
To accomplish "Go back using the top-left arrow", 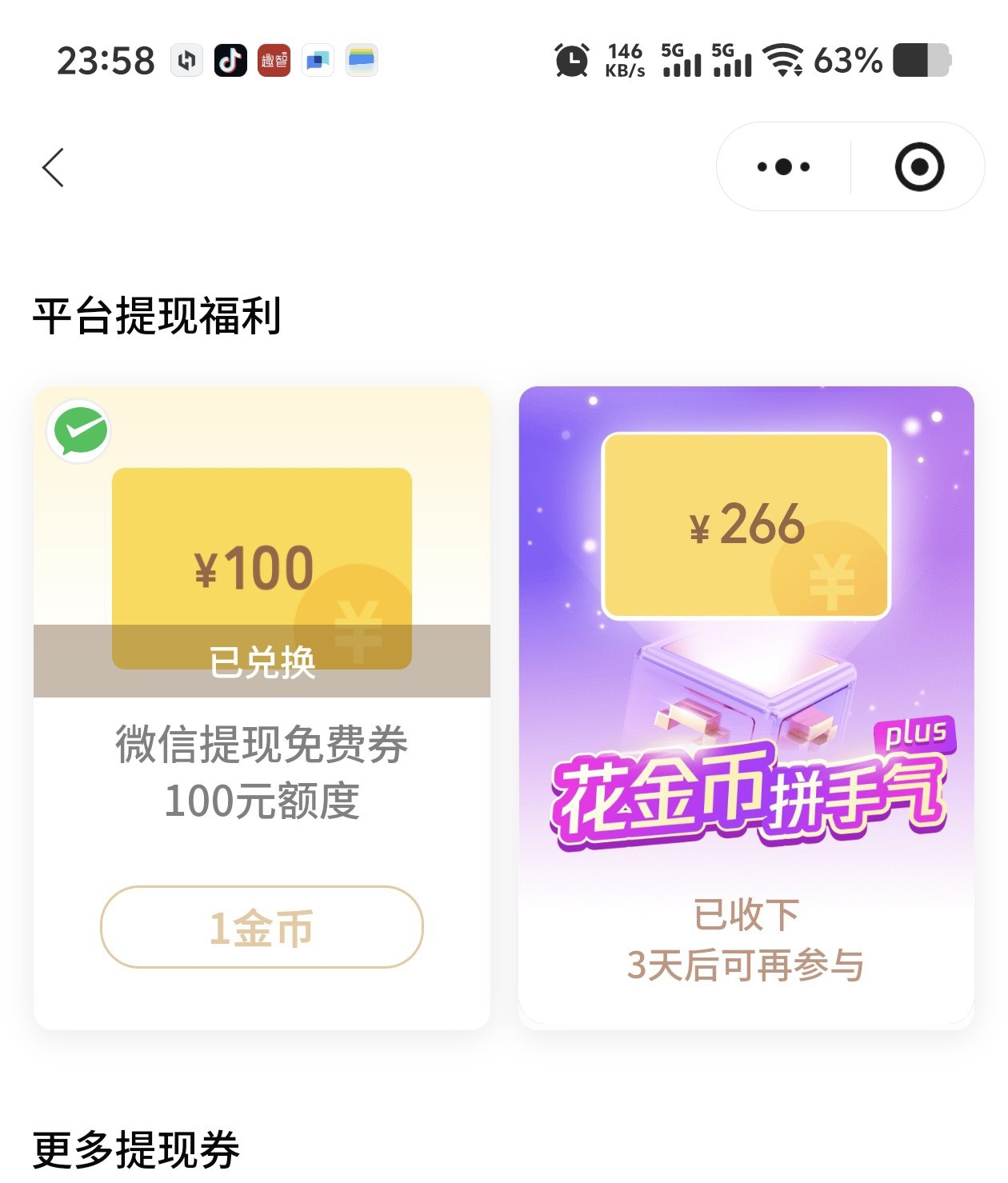I will 54,167.
